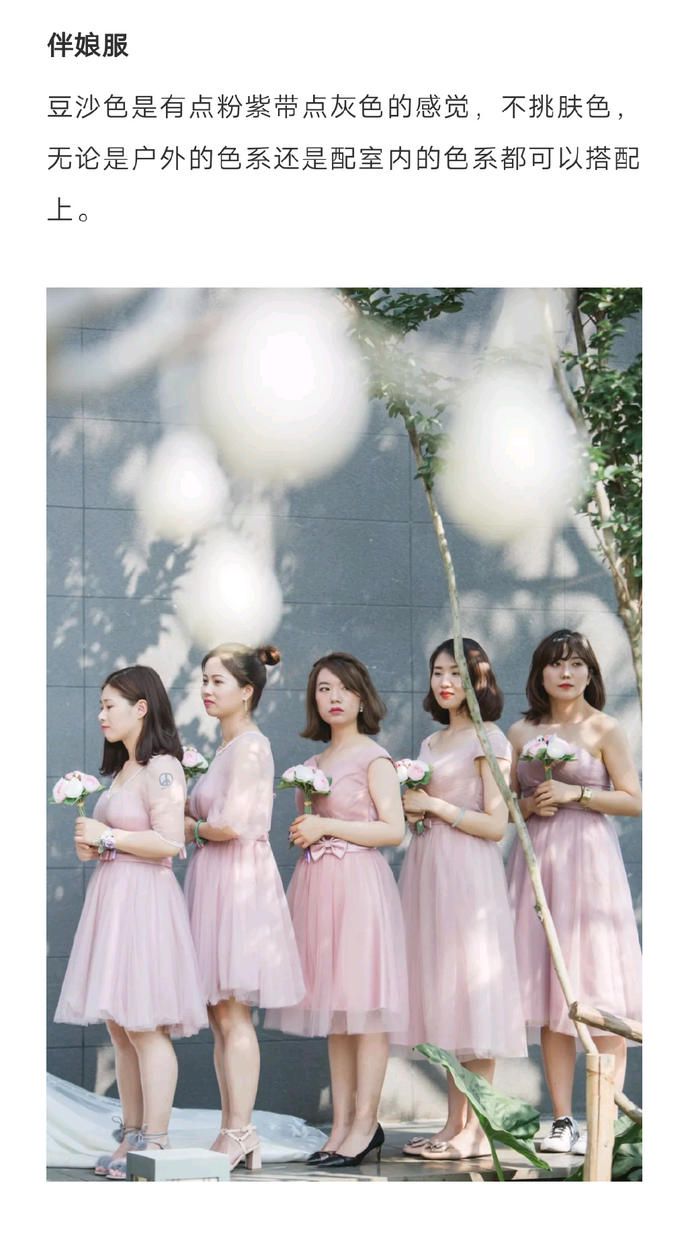Open the bridesmaids photo in the article
This screenshot has height=1234, width=688.
coord(344,734)
